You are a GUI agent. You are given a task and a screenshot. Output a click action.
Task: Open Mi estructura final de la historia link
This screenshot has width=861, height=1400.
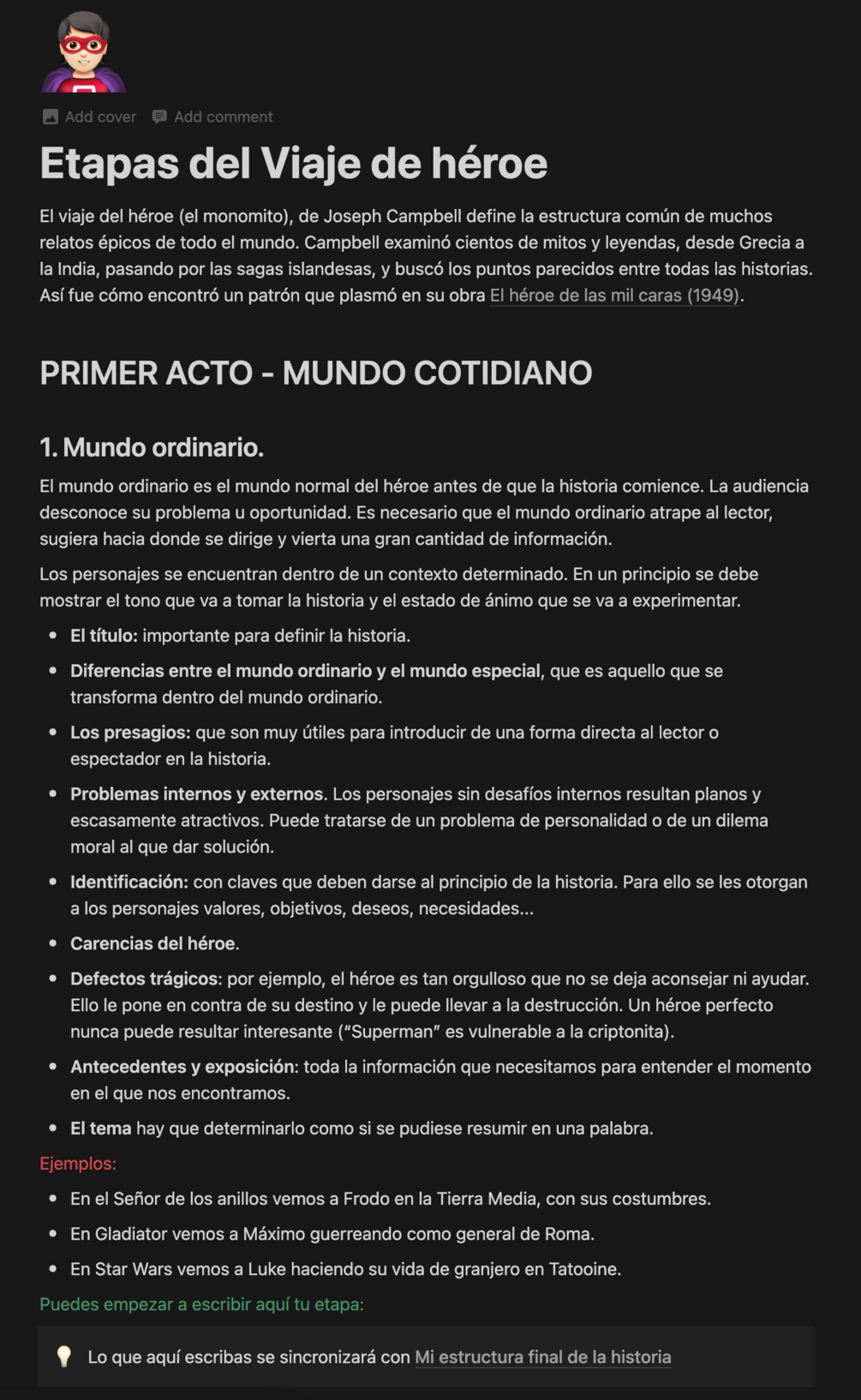(x=542, y=1357)
